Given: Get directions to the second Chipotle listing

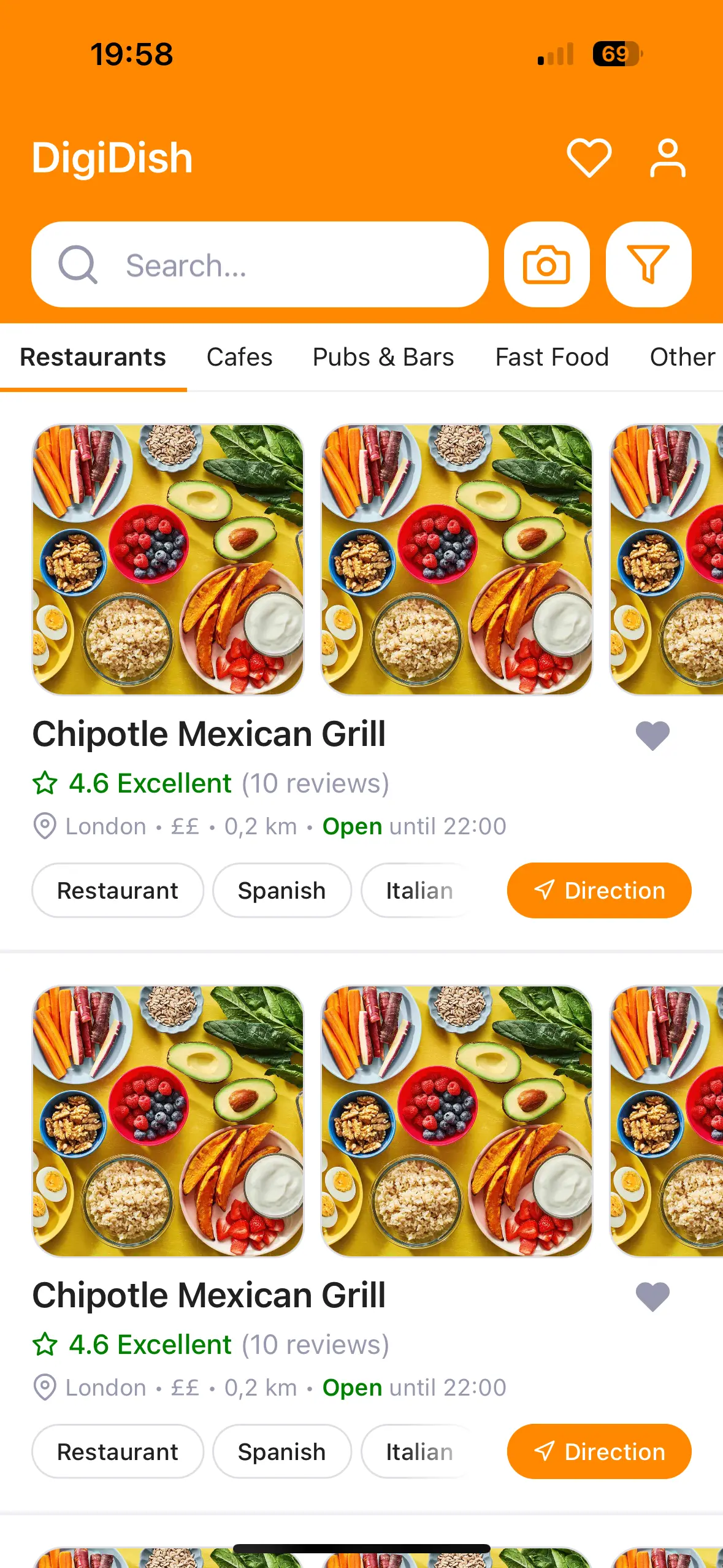Looking at the screenshot, I should pyautogui.click(x=599, y=1451).
